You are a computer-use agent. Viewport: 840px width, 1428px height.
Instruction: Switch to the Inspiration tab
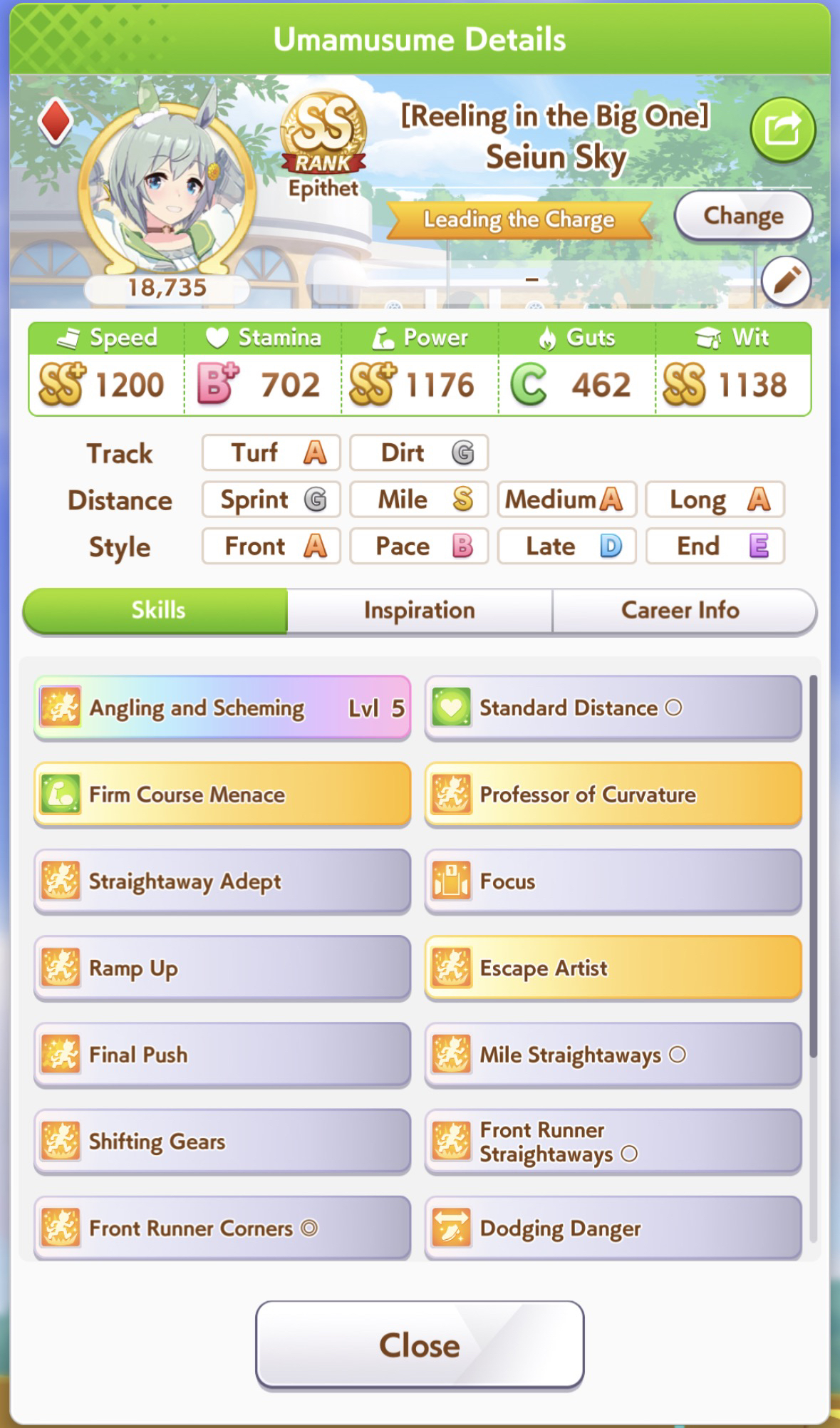coord(420,611)
